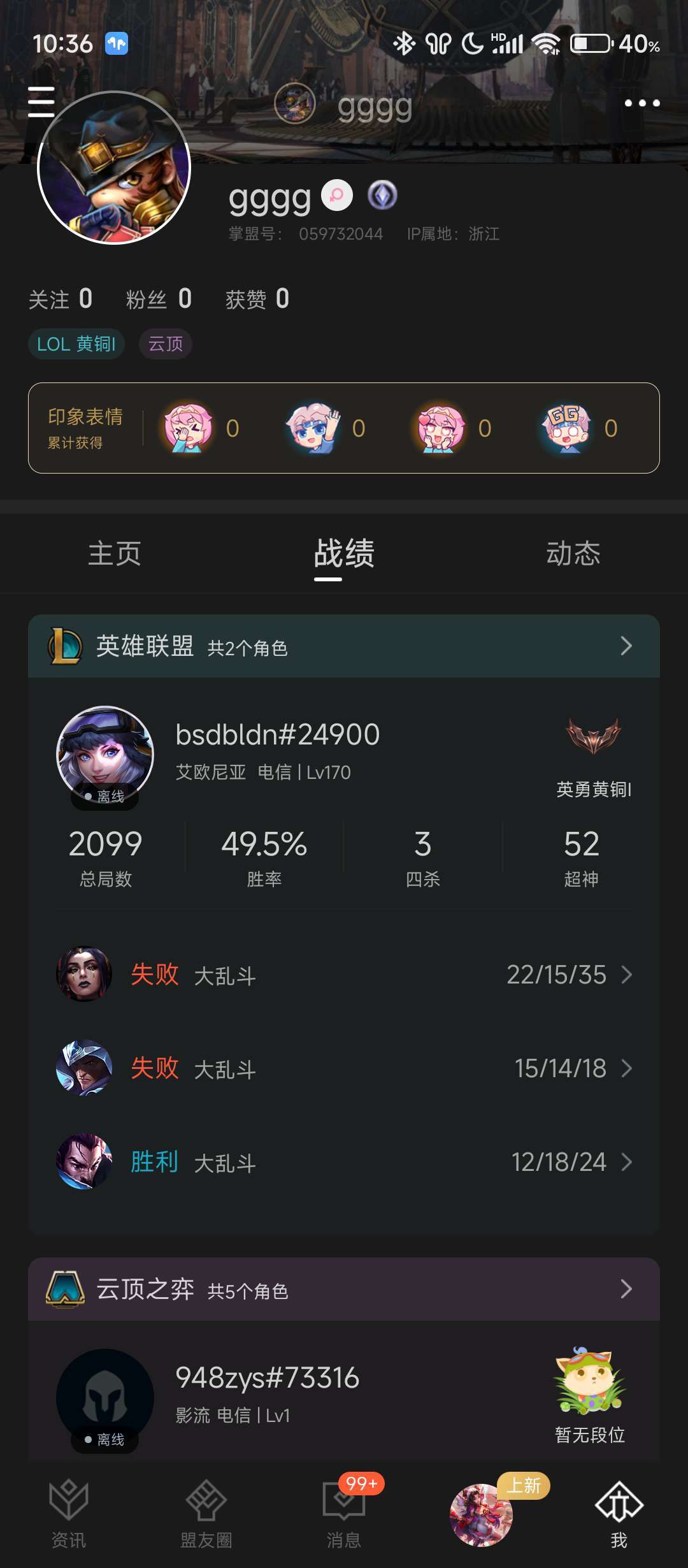Image resolution: width=688 pixels, height=1568 pixels.
Task: Open the hamburger menu at top left
Action: [41, 102]
